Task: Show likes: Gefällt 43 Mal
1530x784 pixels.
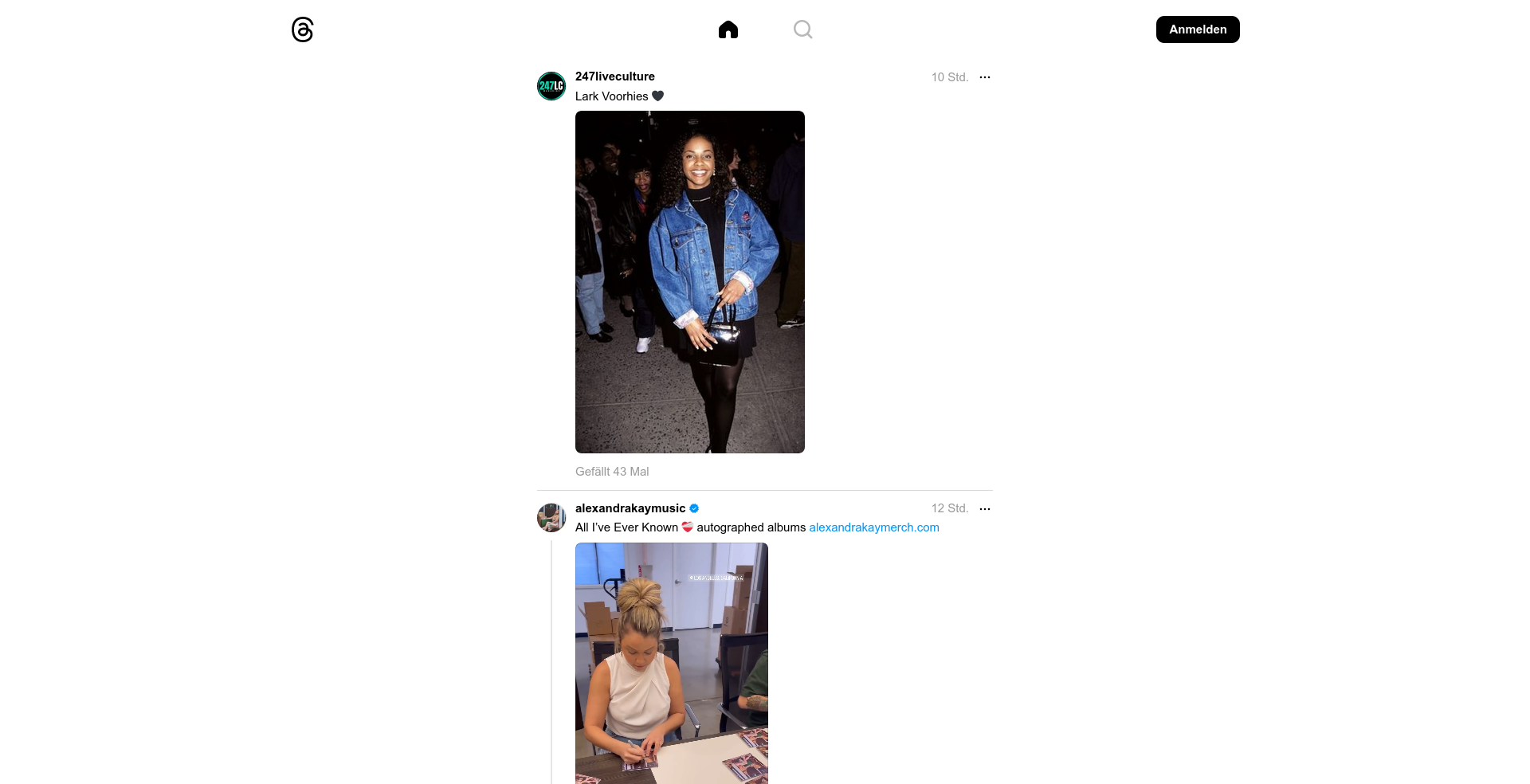Action: [x=612, y=472]
